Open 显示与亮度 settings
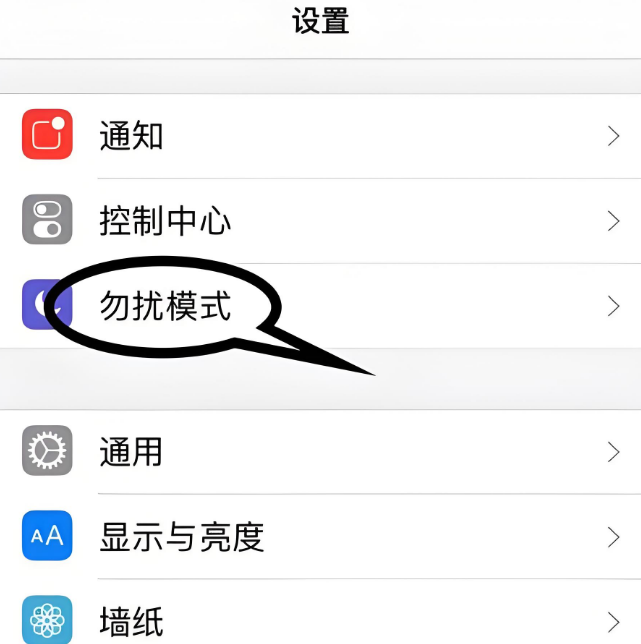The image size is (641, 644). (x=320, y=537)
